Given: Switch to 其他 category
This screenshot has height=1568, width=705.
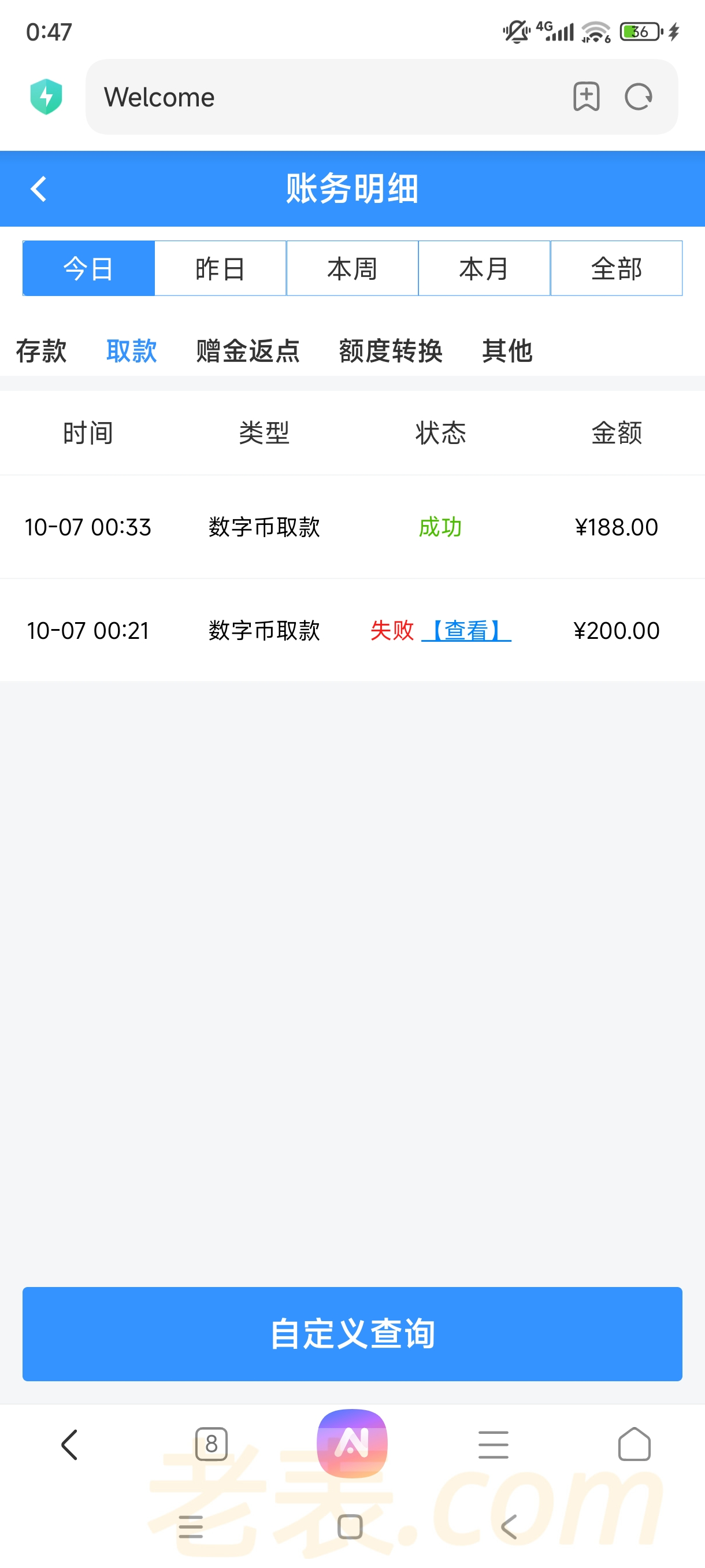Looking at the screenshot, I should (507, 351).
